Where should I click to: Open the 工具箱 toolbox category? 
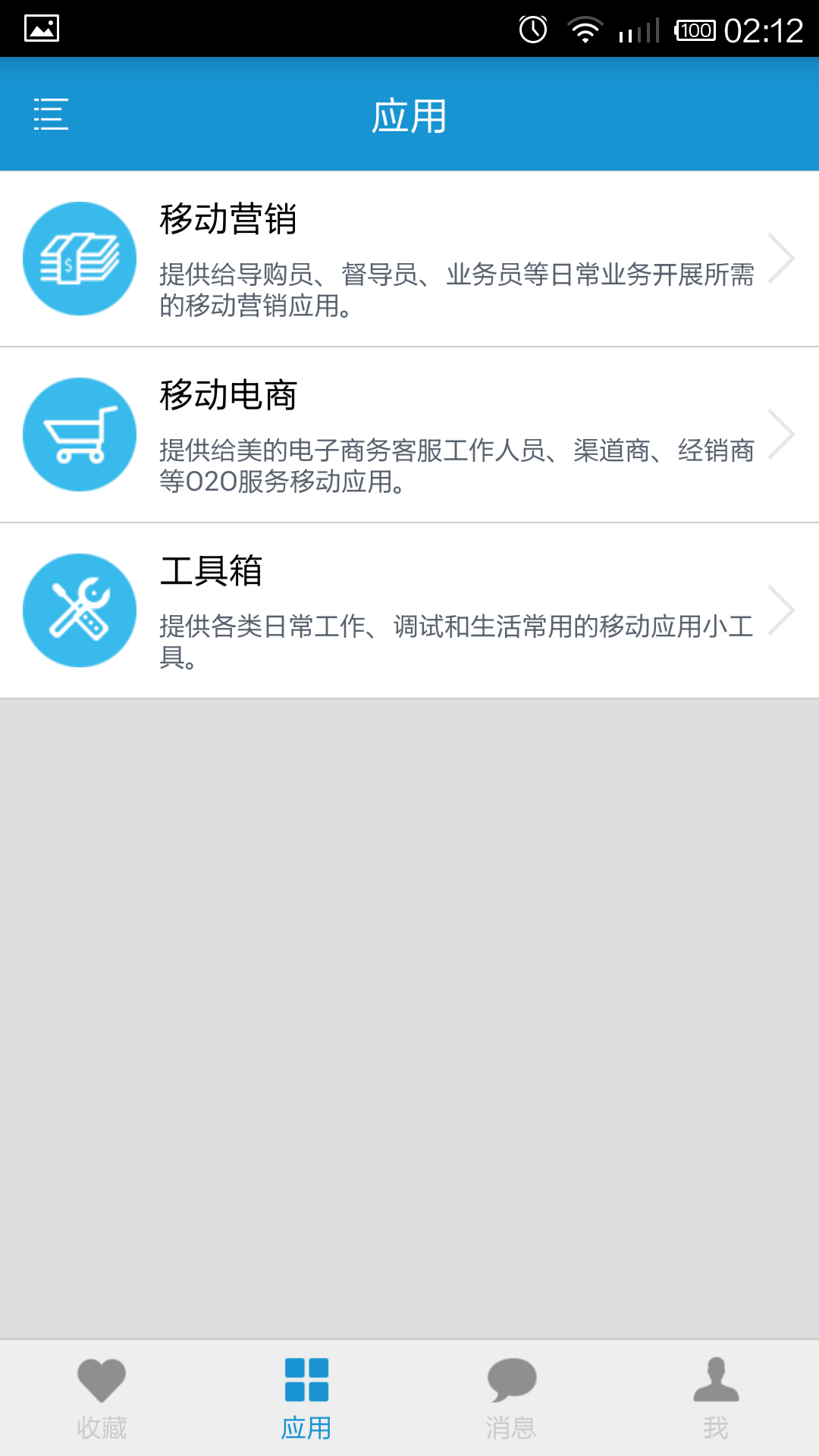point(409,611)
